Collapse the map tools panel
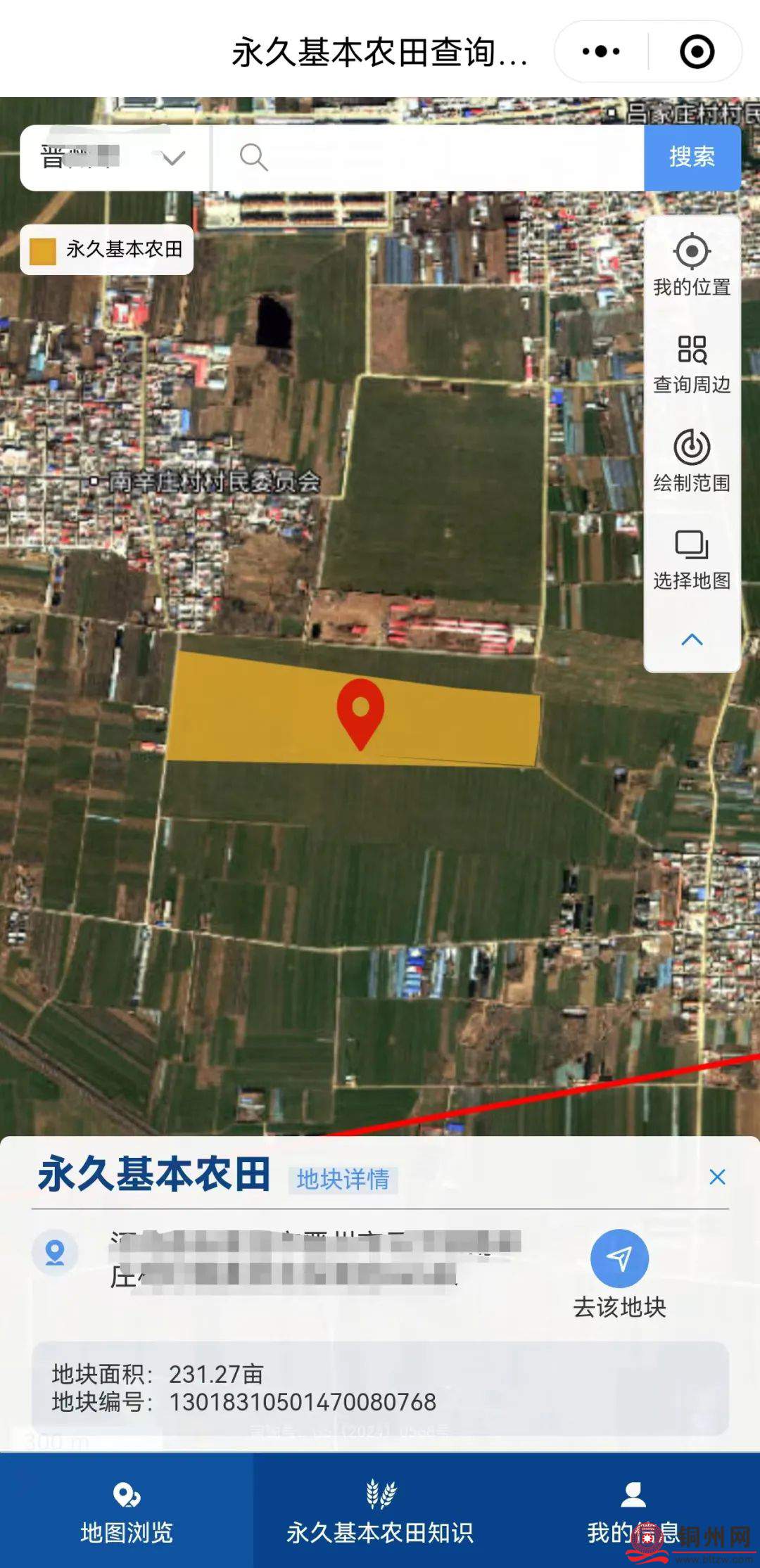 pos(692,639)
